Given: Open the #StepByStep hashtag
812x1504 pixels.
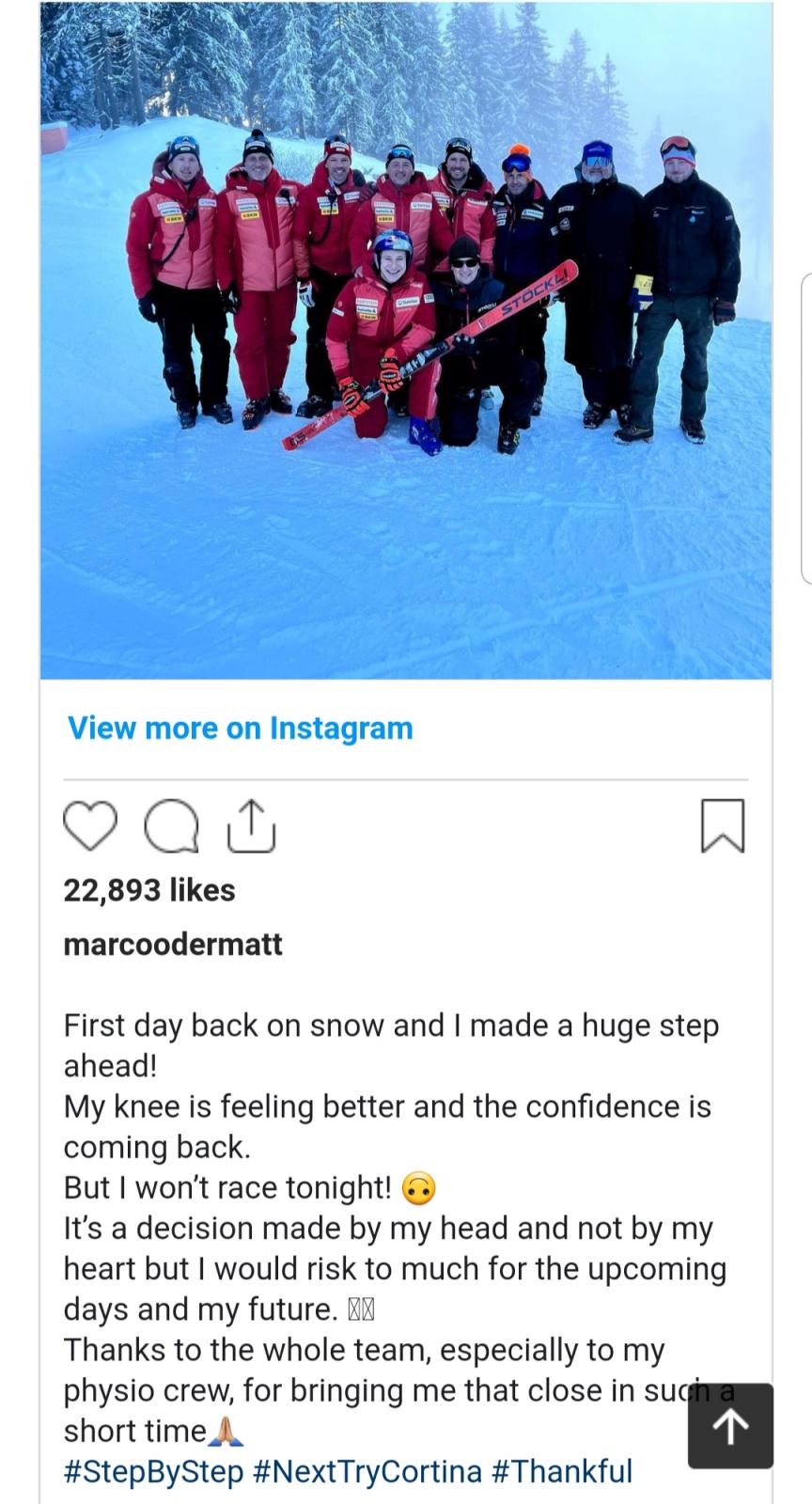Looking at the screenshot, I should pos(153,1471).
